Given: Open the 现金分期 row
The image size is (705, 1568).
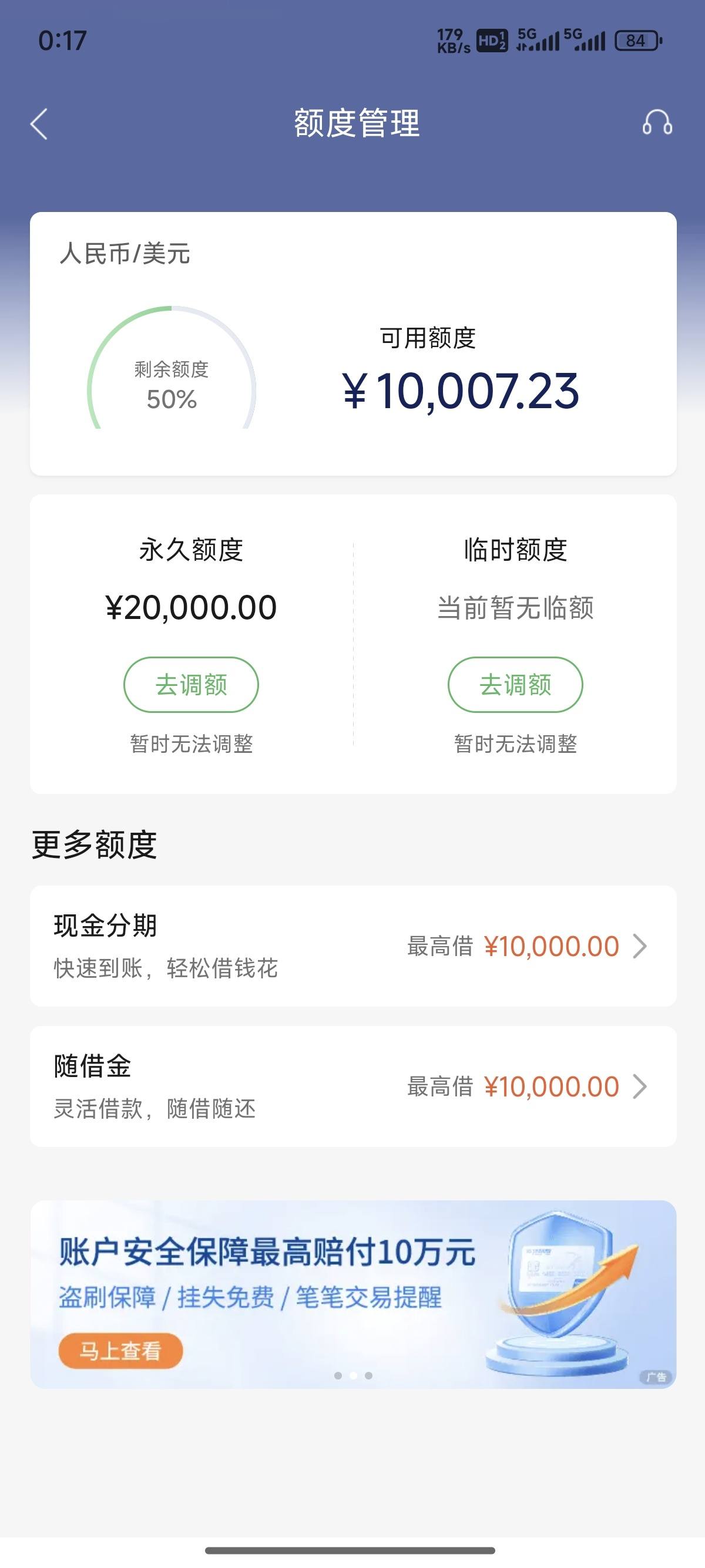Looking at the screenshot, I should (353, 946).
